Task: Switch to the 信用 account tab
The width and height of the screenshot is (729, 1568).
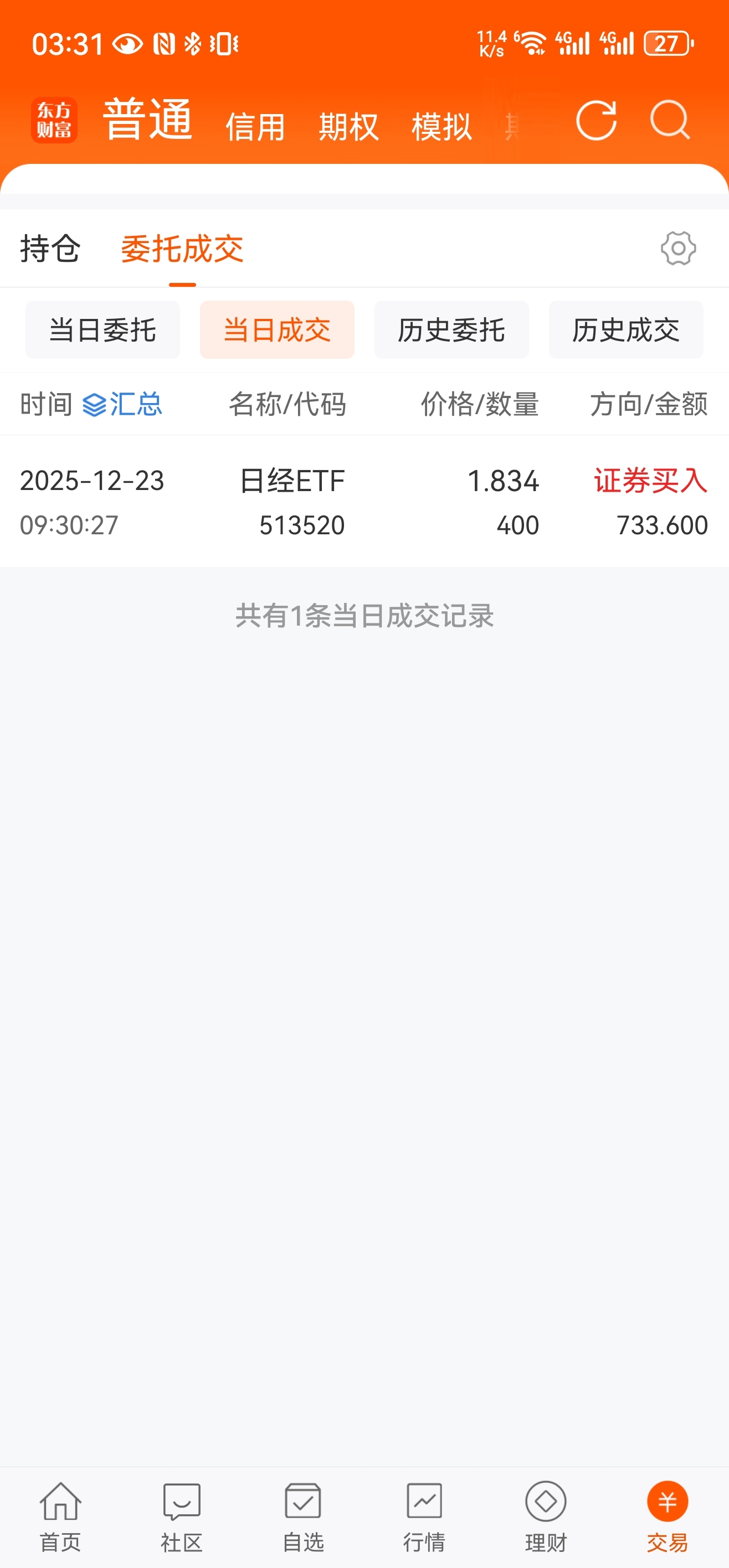Action: pyautogui.click(x=255, y=127)
